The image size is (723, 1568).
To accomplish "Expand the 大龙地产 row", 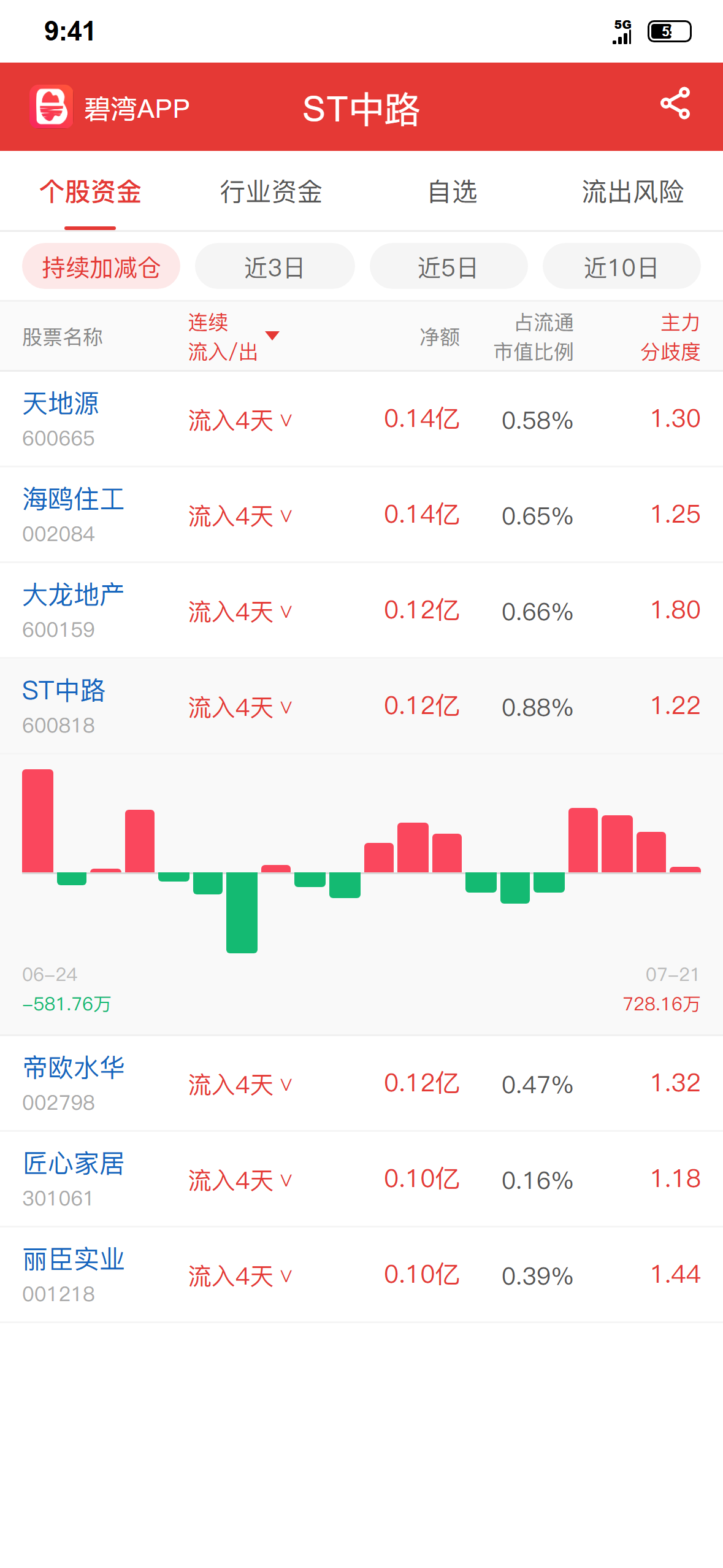I will click(362, 611).
